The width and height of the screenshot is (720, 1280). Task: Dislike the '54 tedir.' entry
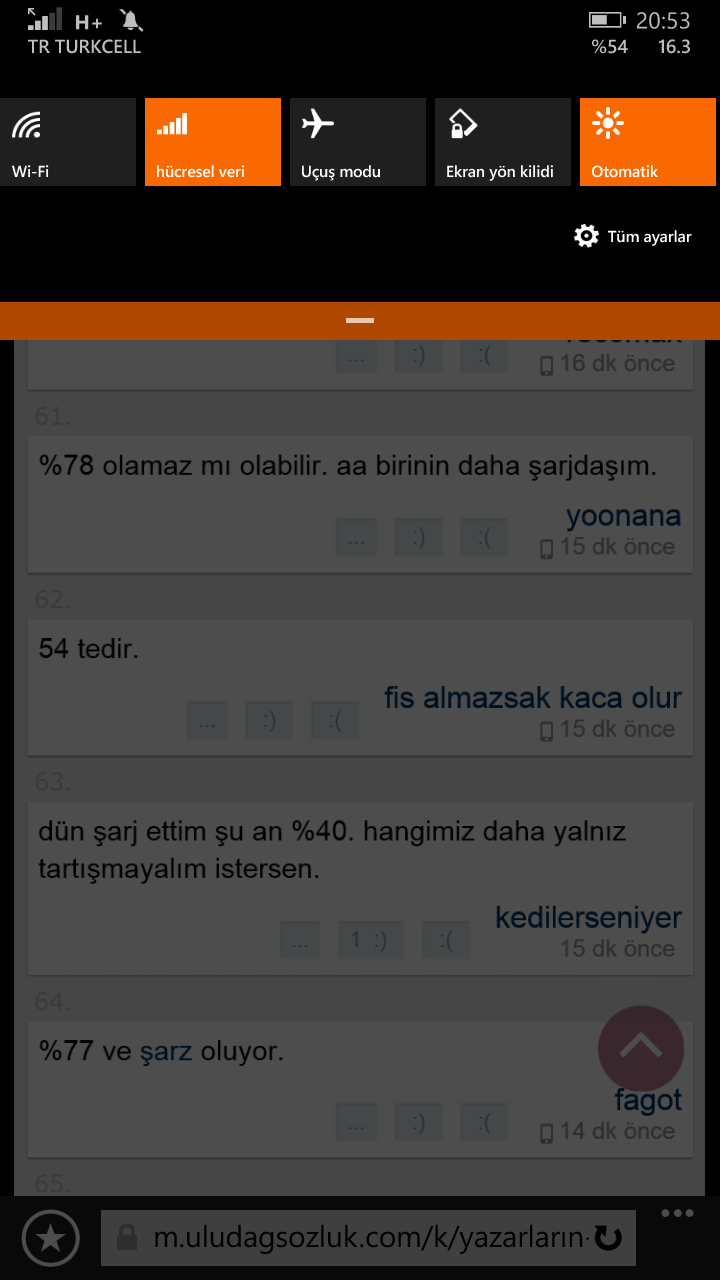click(335, 720)
